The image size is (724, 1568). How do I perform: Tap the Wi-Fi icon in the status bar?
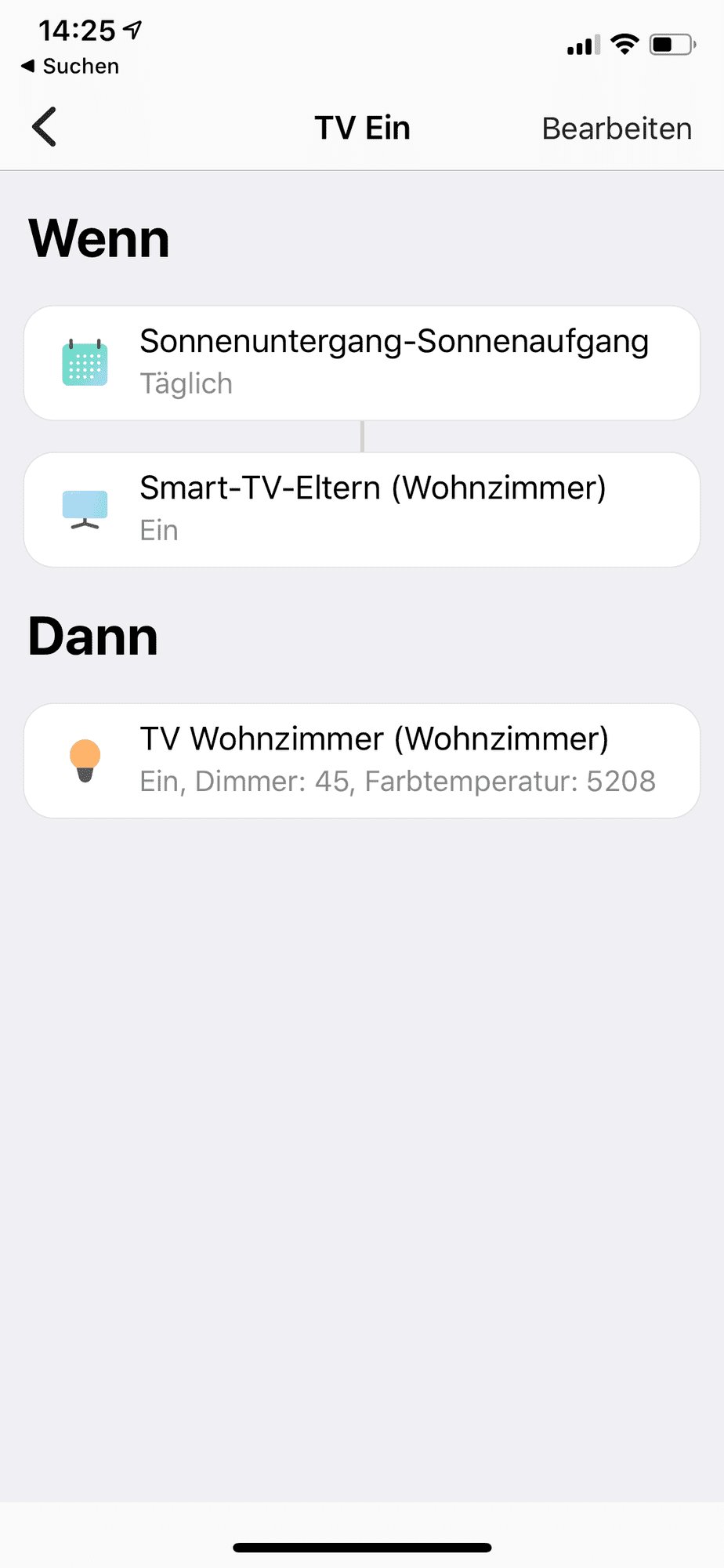pyautogui.click(x=624, y=45)
